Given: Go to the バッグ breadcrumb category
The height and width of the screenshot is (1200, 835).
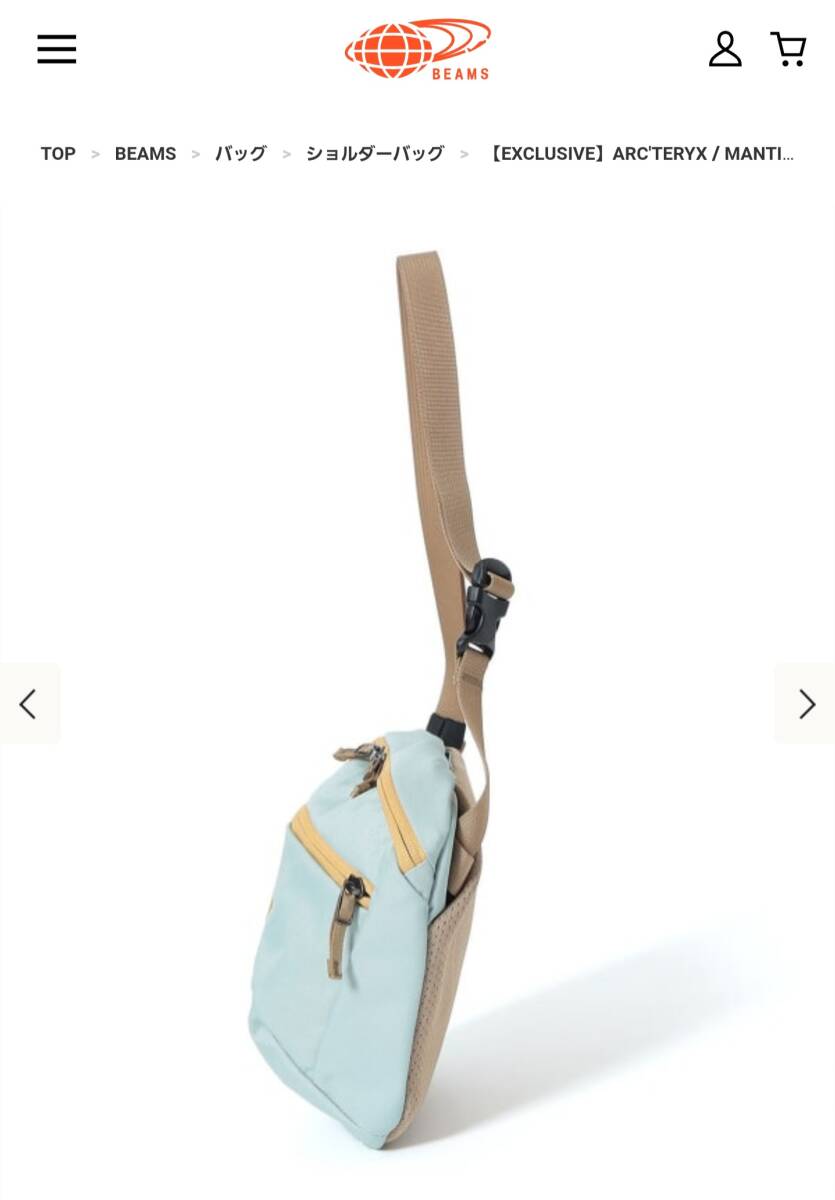Looking at the screenshot, I should click(x=240, y=154).
